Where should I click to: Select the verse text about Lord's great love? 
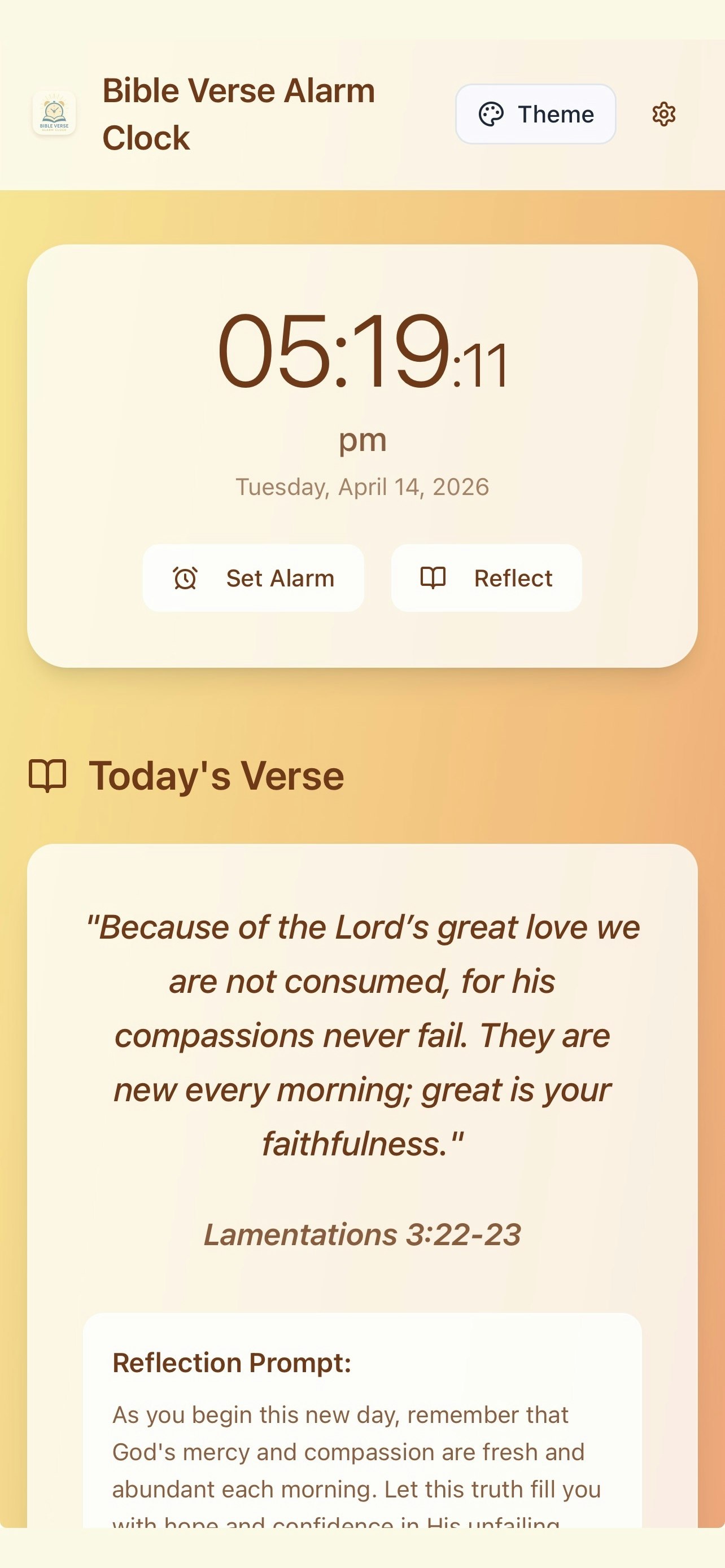click(362, 1035)
